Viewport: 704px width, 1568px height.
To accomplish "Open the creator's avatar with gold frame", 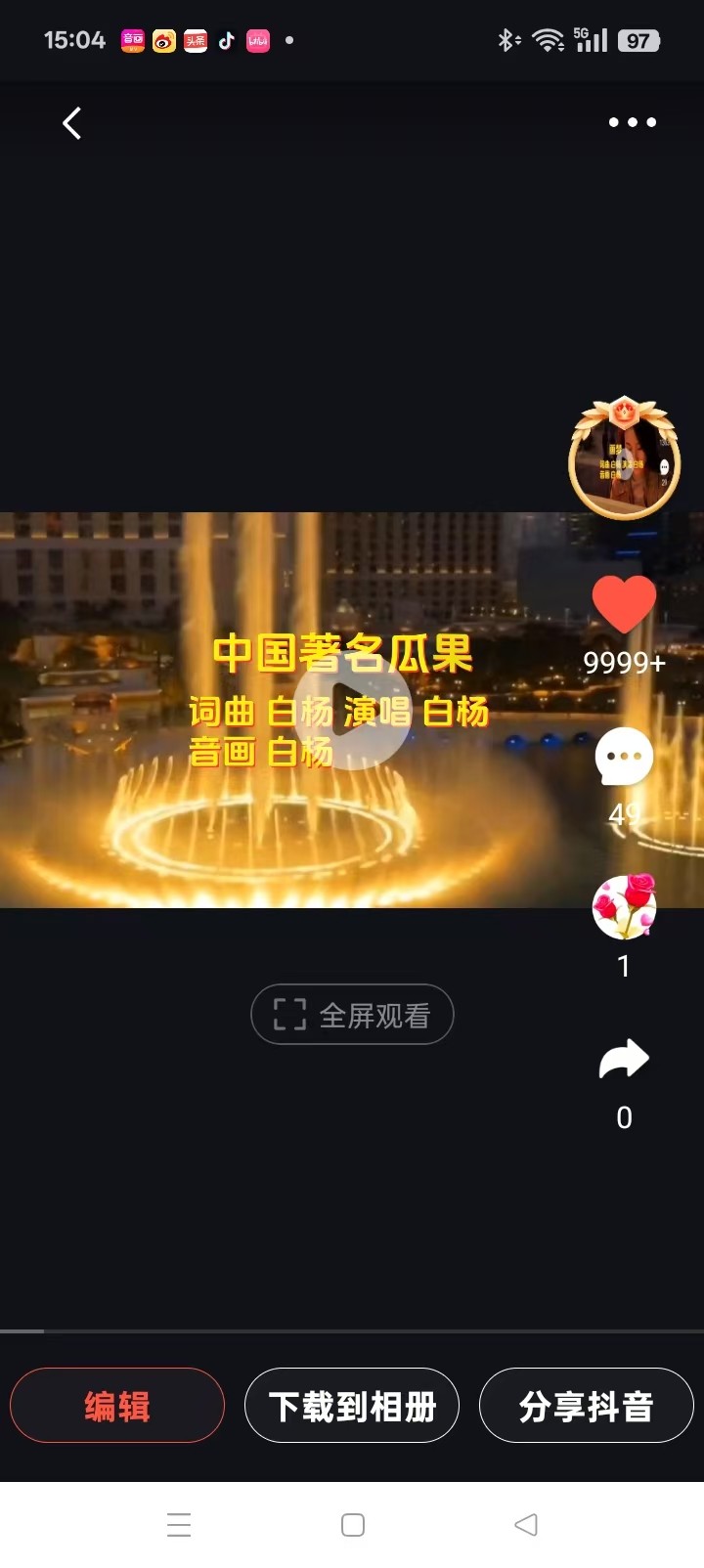I will pos(624,457).
